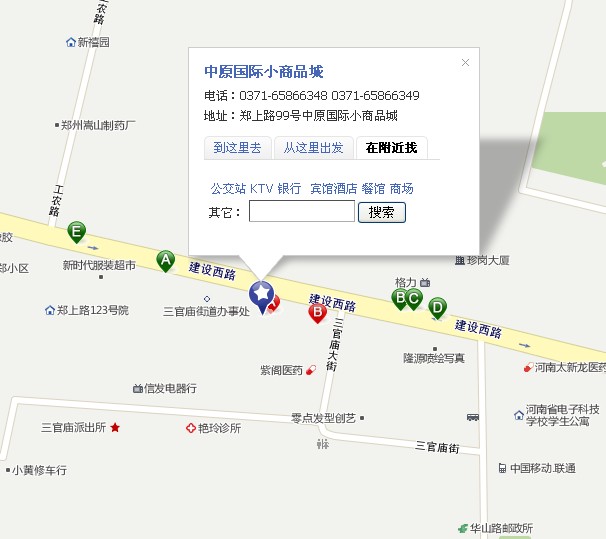Select the green marker E
606x539 pixels.
coord(76,233)
